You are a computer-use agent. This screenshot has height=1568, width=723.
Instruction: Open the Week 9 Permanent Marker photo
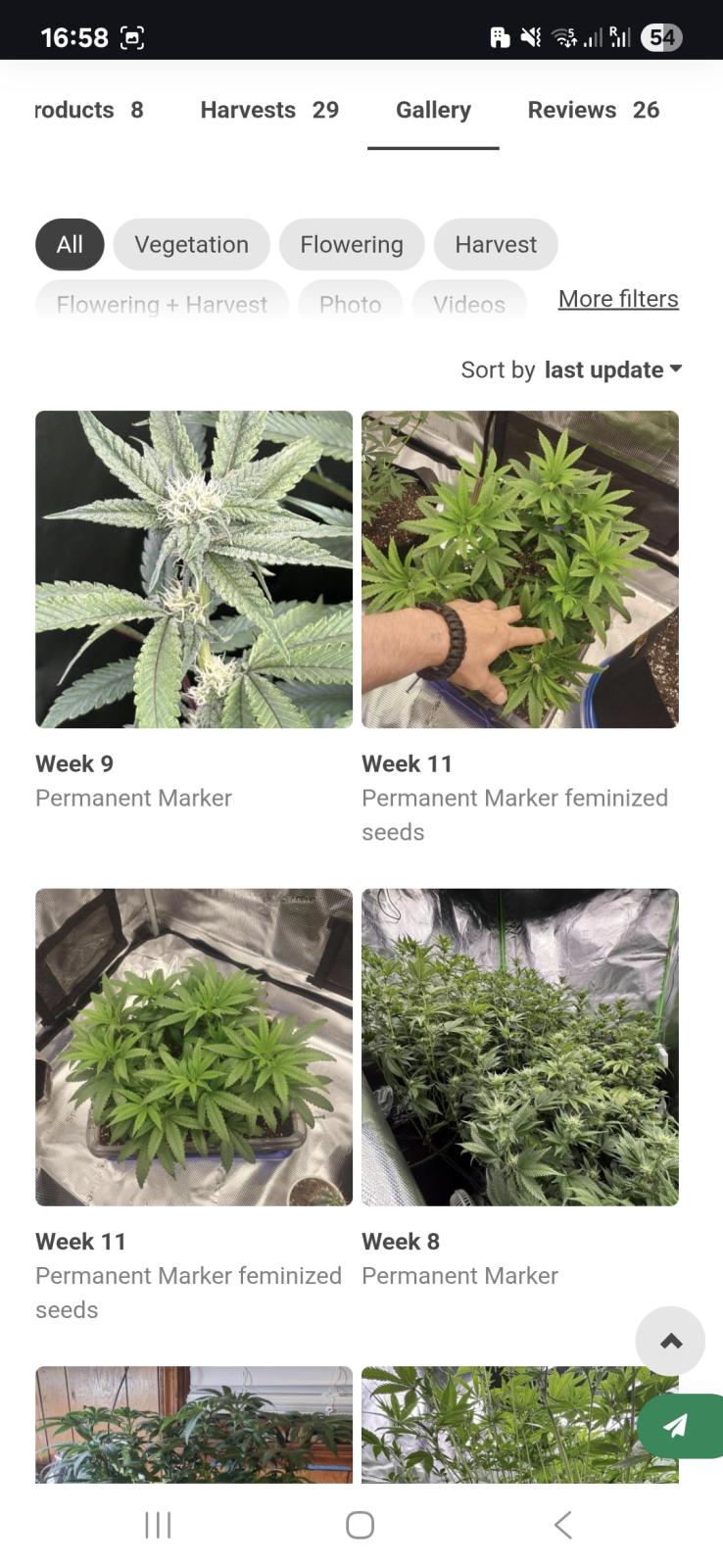coord(194,568)
